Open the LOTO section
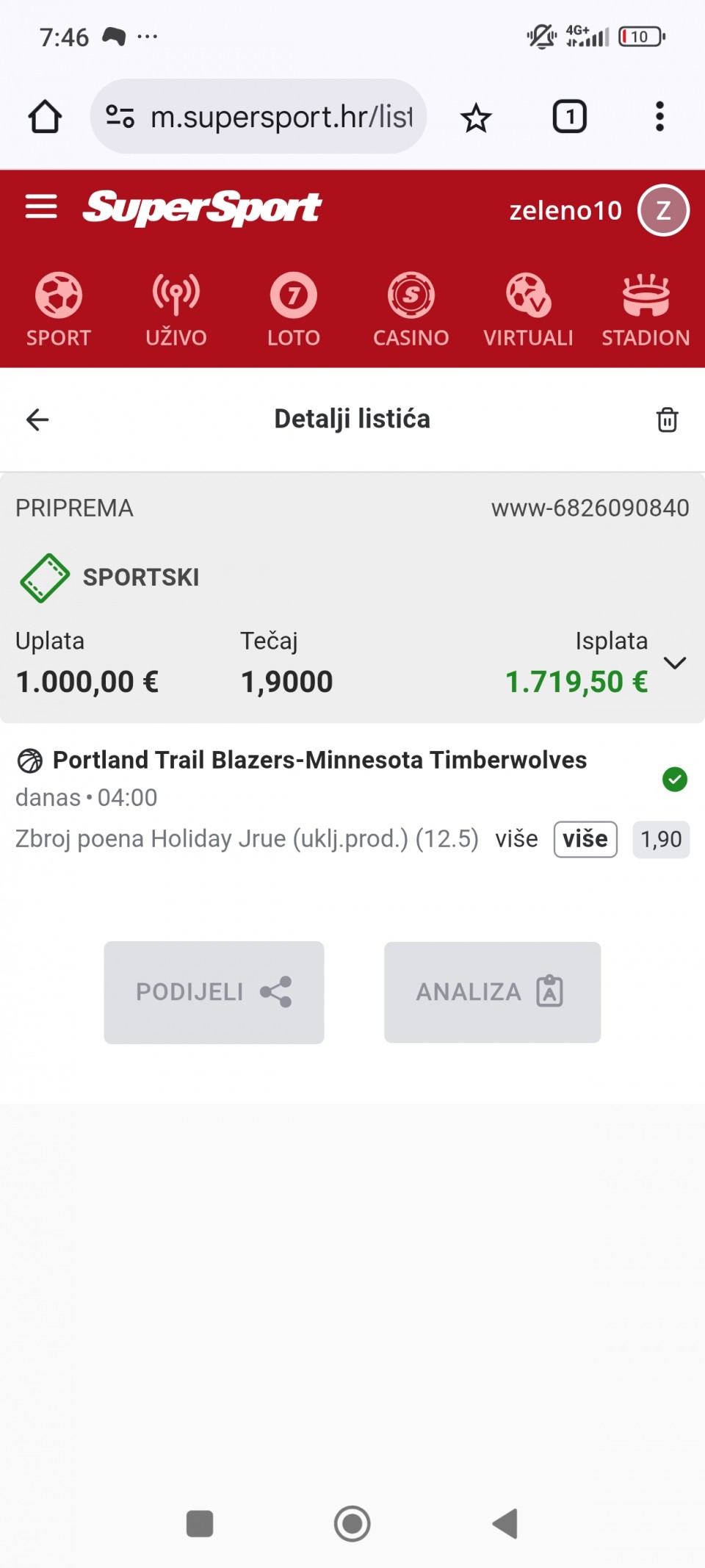 click(294, 310)
